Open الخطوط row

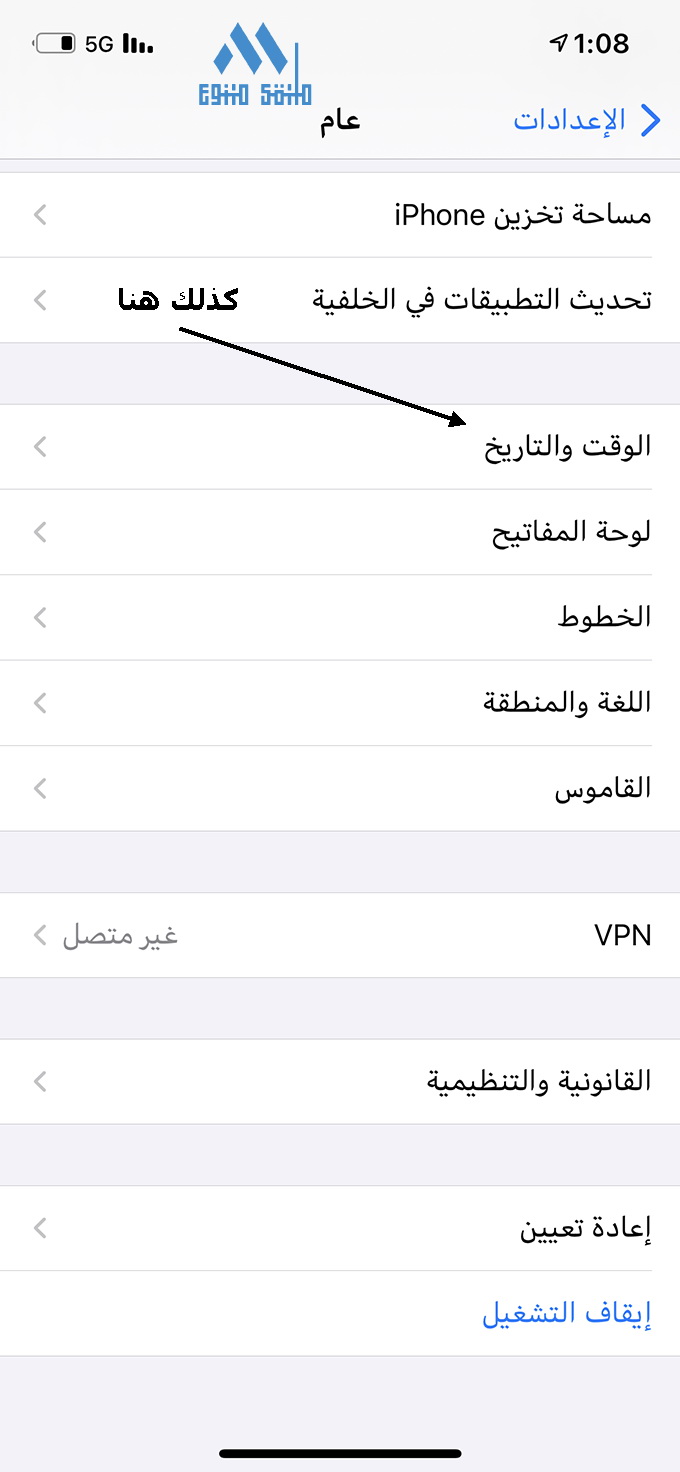tap(340, 618)
